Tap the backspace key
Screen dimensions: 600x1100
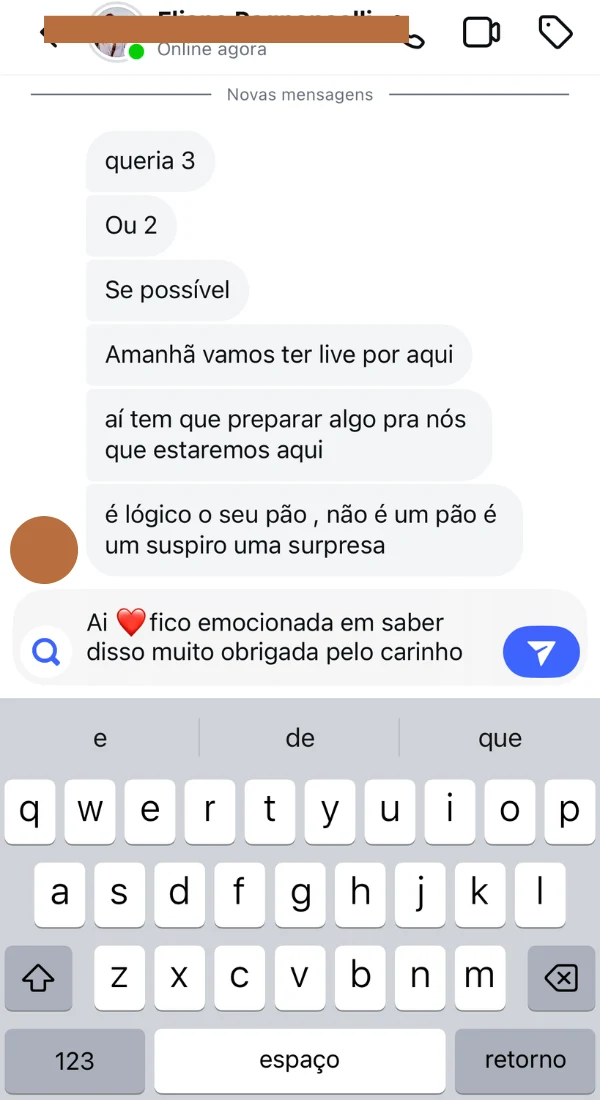point(562,977)
